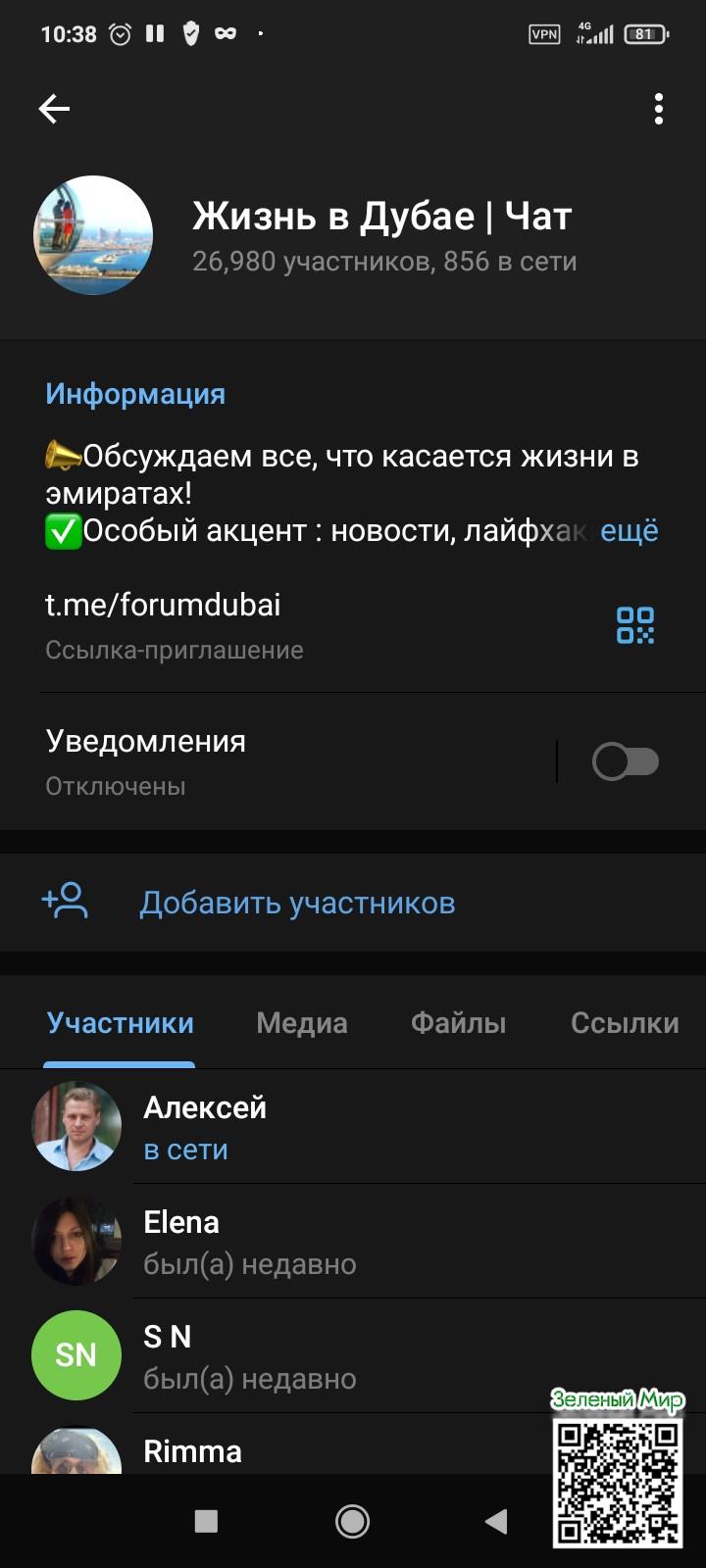This screenshot has width=706, height=1568.
Task: Switch to the Ссылки tab
Action: (624, 1022)
